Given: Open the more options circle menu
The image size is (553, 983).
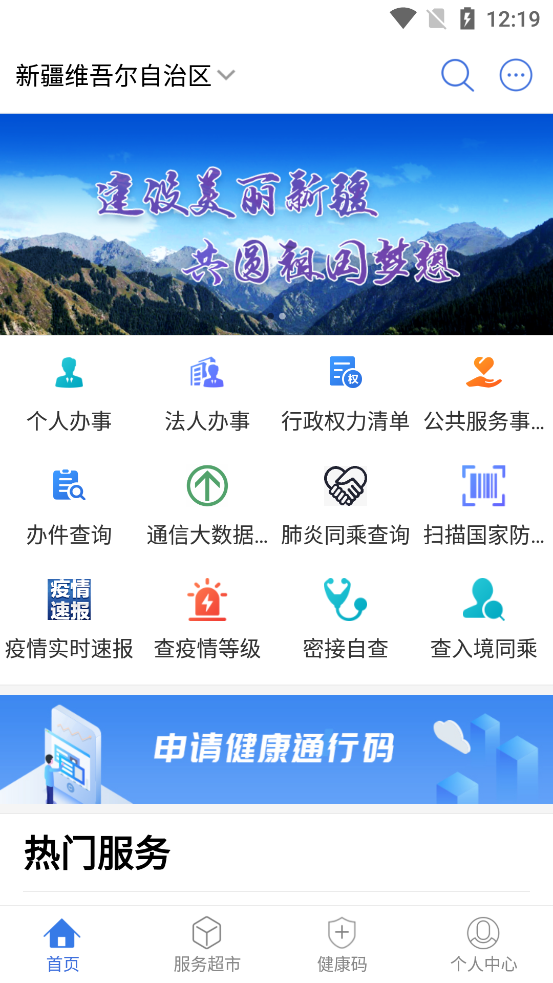Looking at the screenshot, I should pos(515,75).
